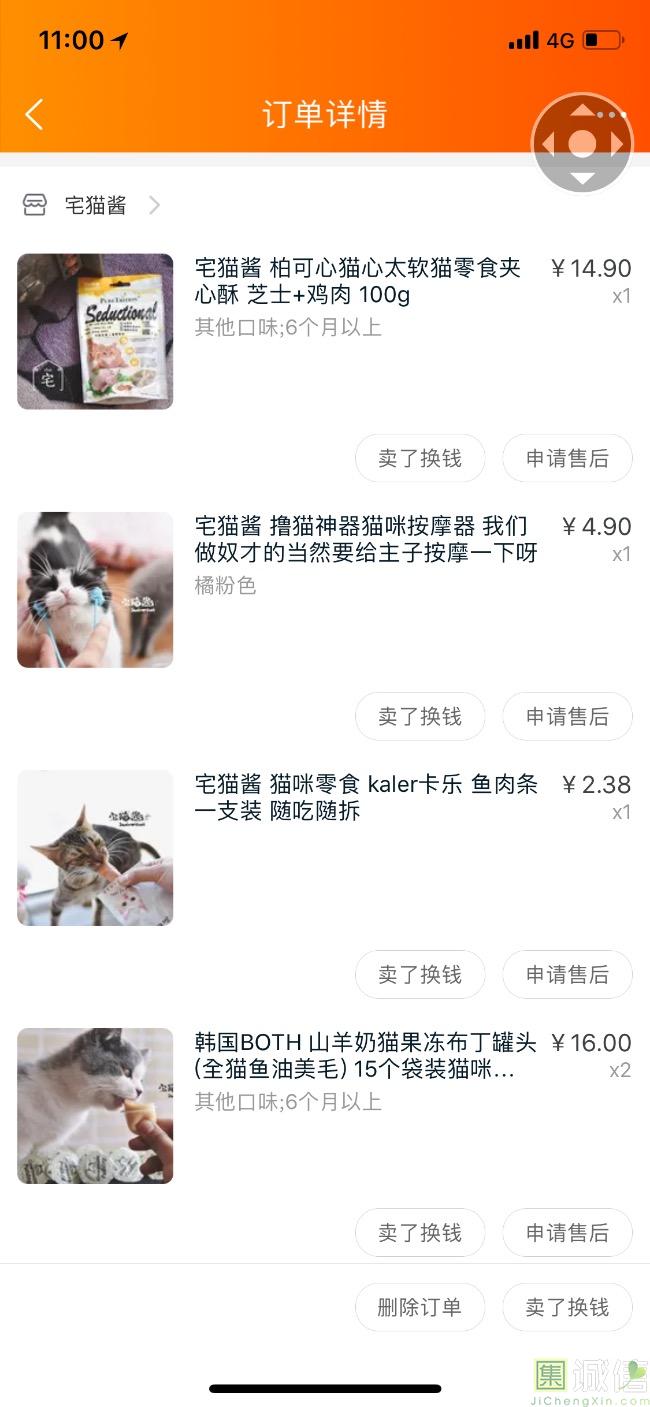Tap 卖了换钱 for kaler卡乐 鱼肉条
650x1407 pixels.
[x=420, y=975]
